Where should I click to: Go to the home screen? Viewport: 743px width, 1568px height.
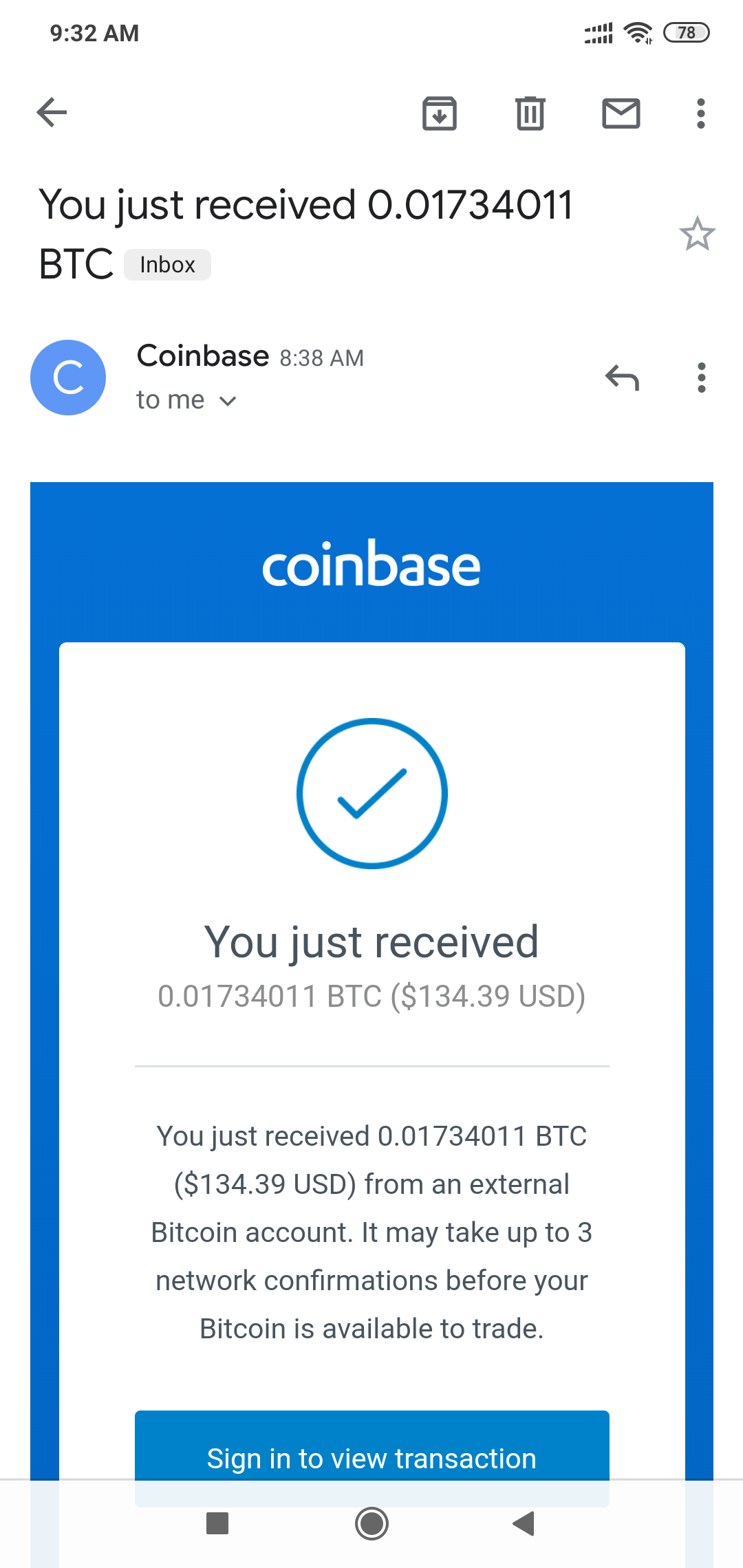click(x=371, y=1523)
